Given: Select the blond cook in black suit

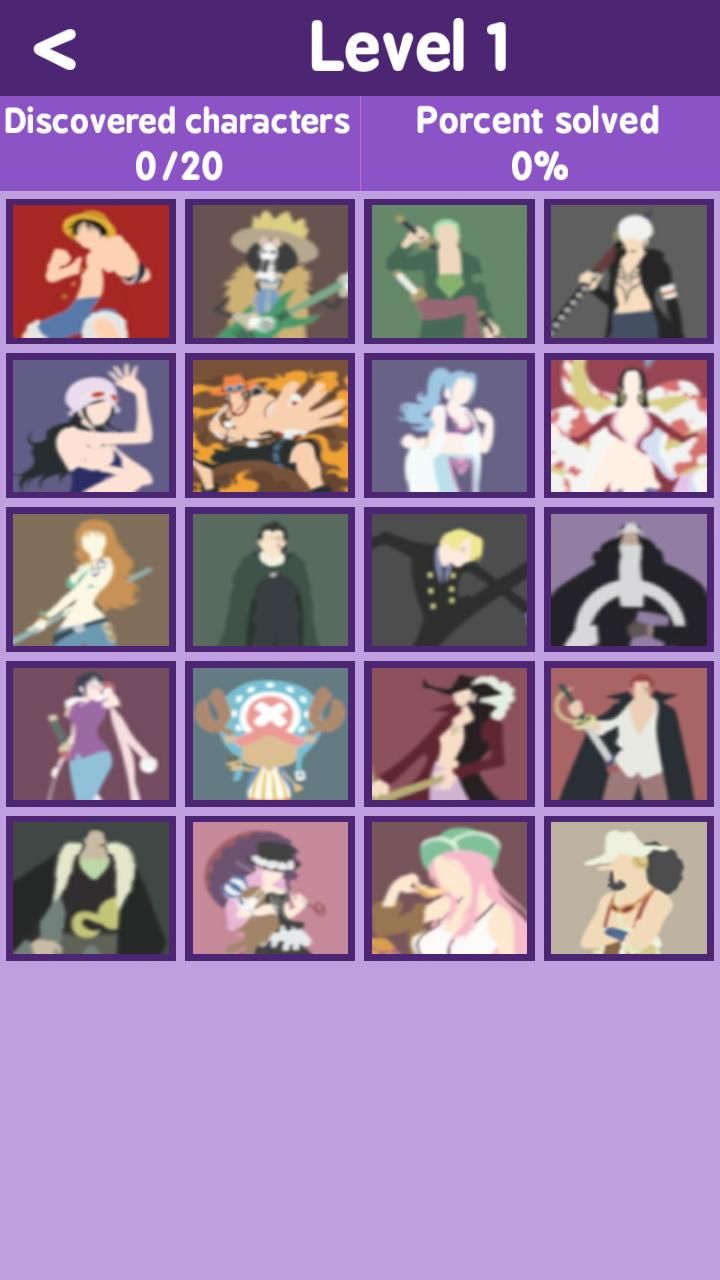Looking at the screenshot, I should 448,579.
